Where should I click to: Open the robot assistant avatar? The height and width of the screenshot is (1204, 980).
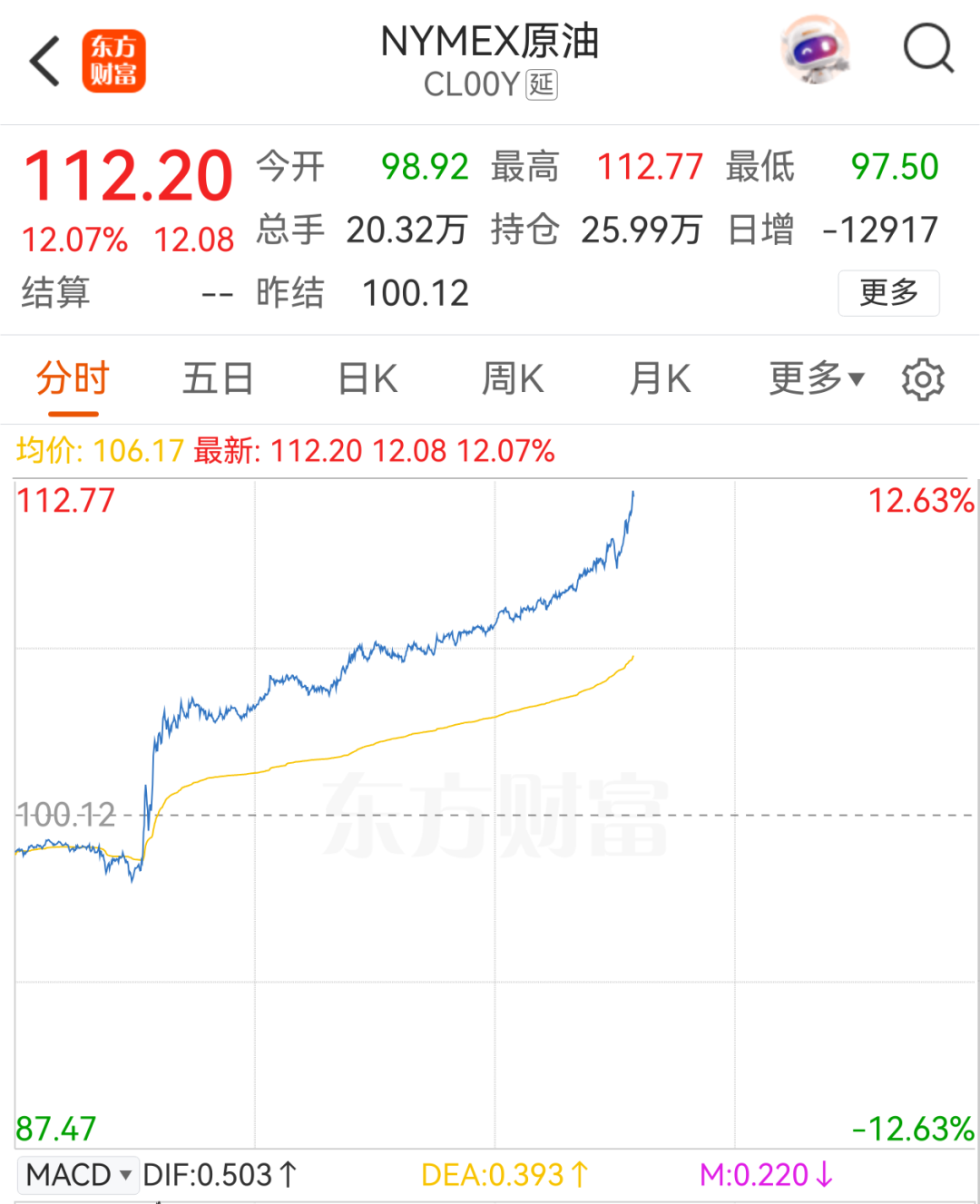pos(817,50)
